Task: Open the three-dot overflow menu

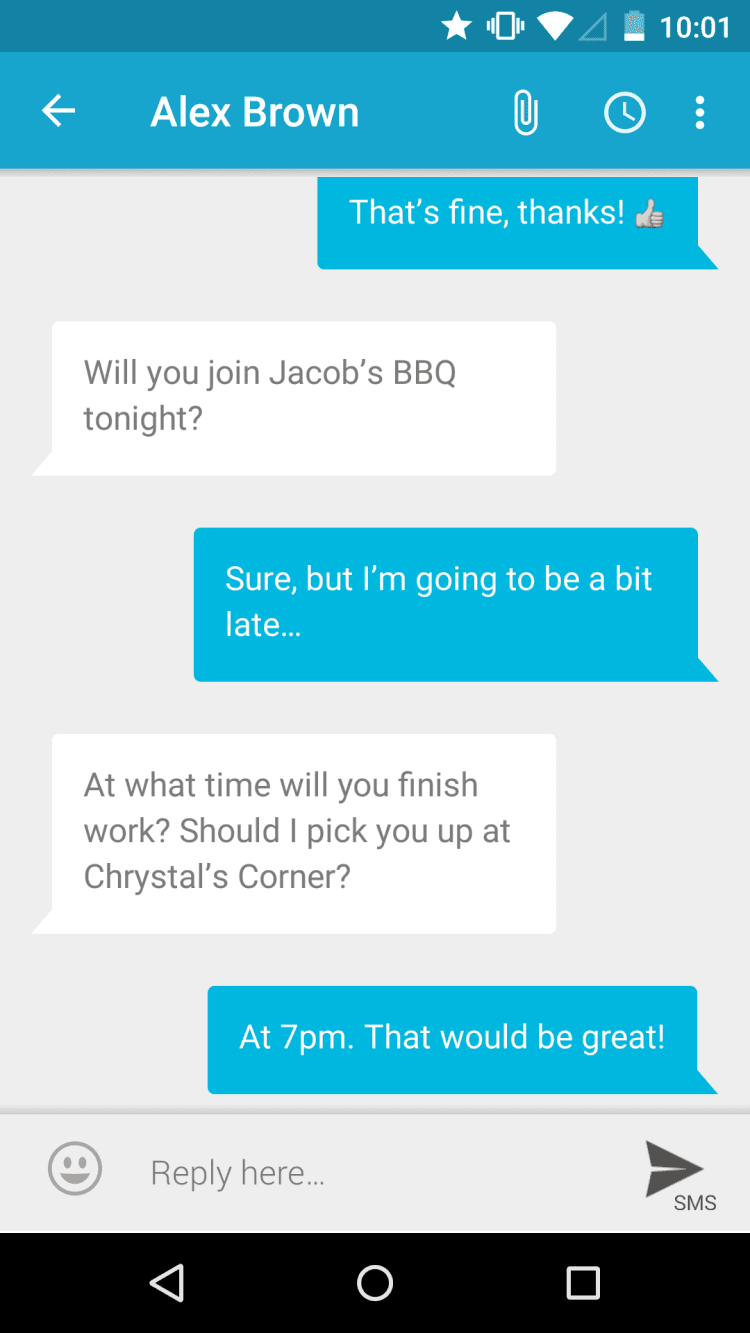Action: [x=700, y=113]
